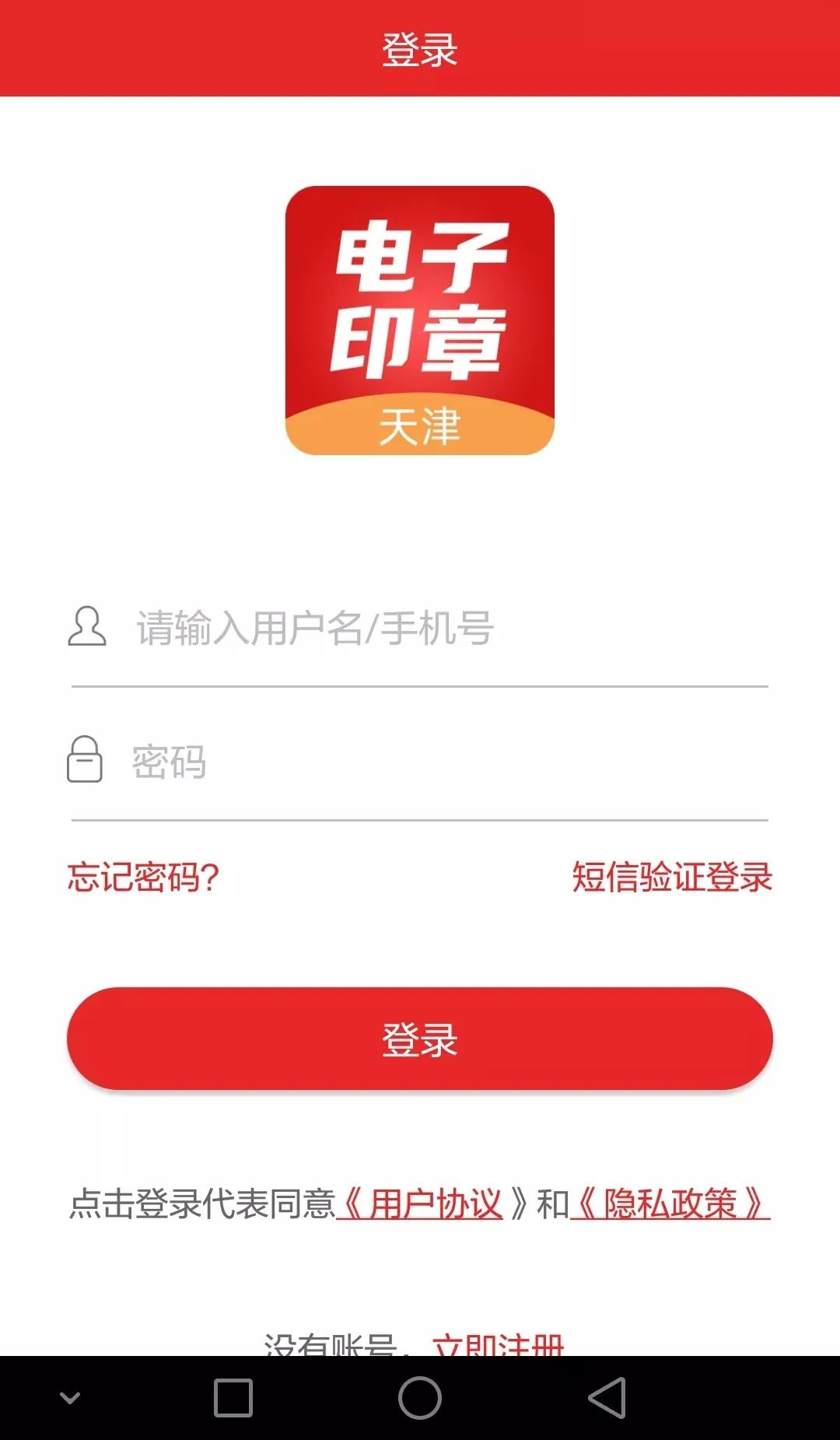The height and width of the screenshot is (1440, 840).
Task: Go back using the system back button
Action: tap(607, 1398)
